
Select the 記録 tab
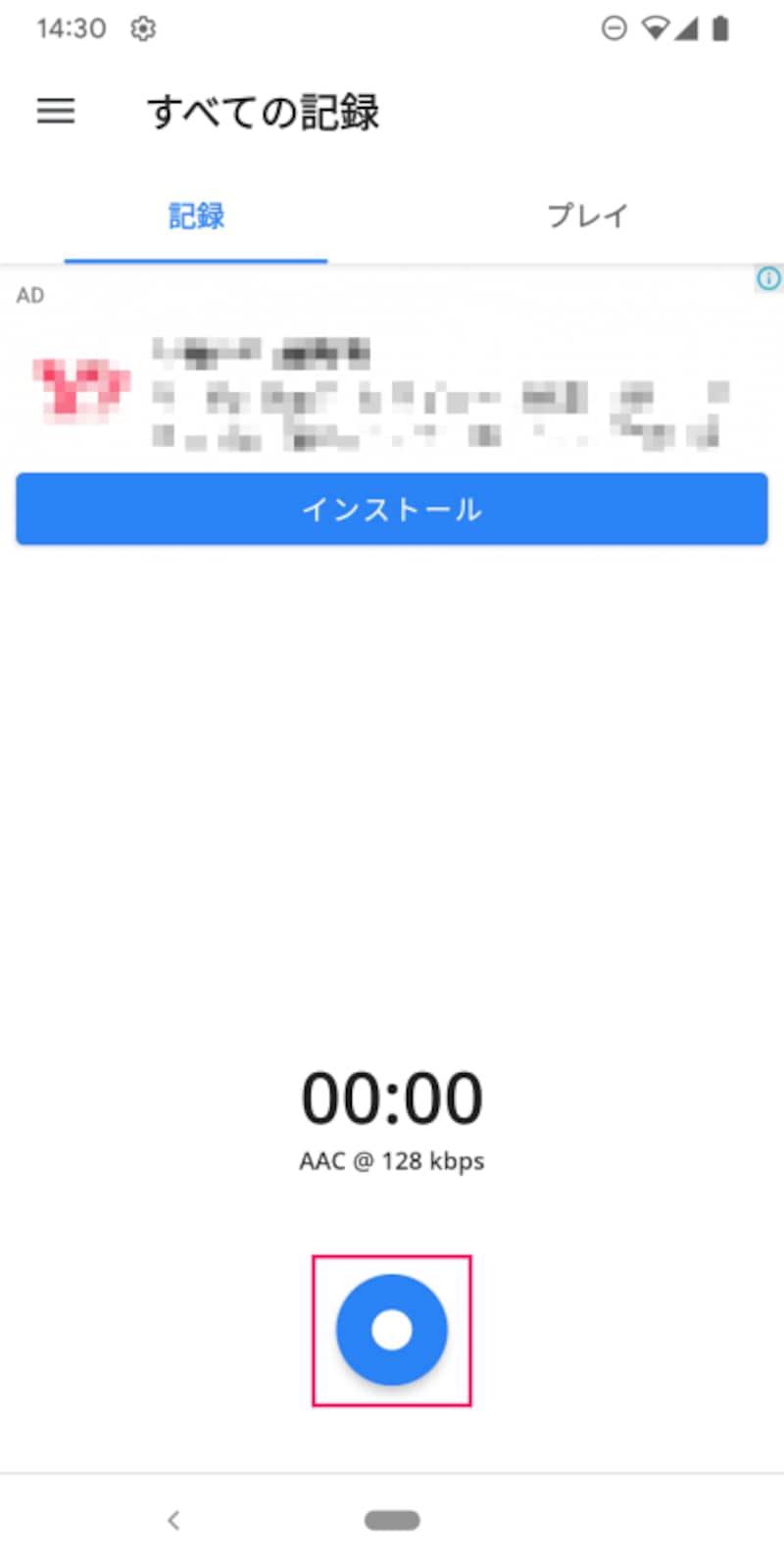point(196,216)
